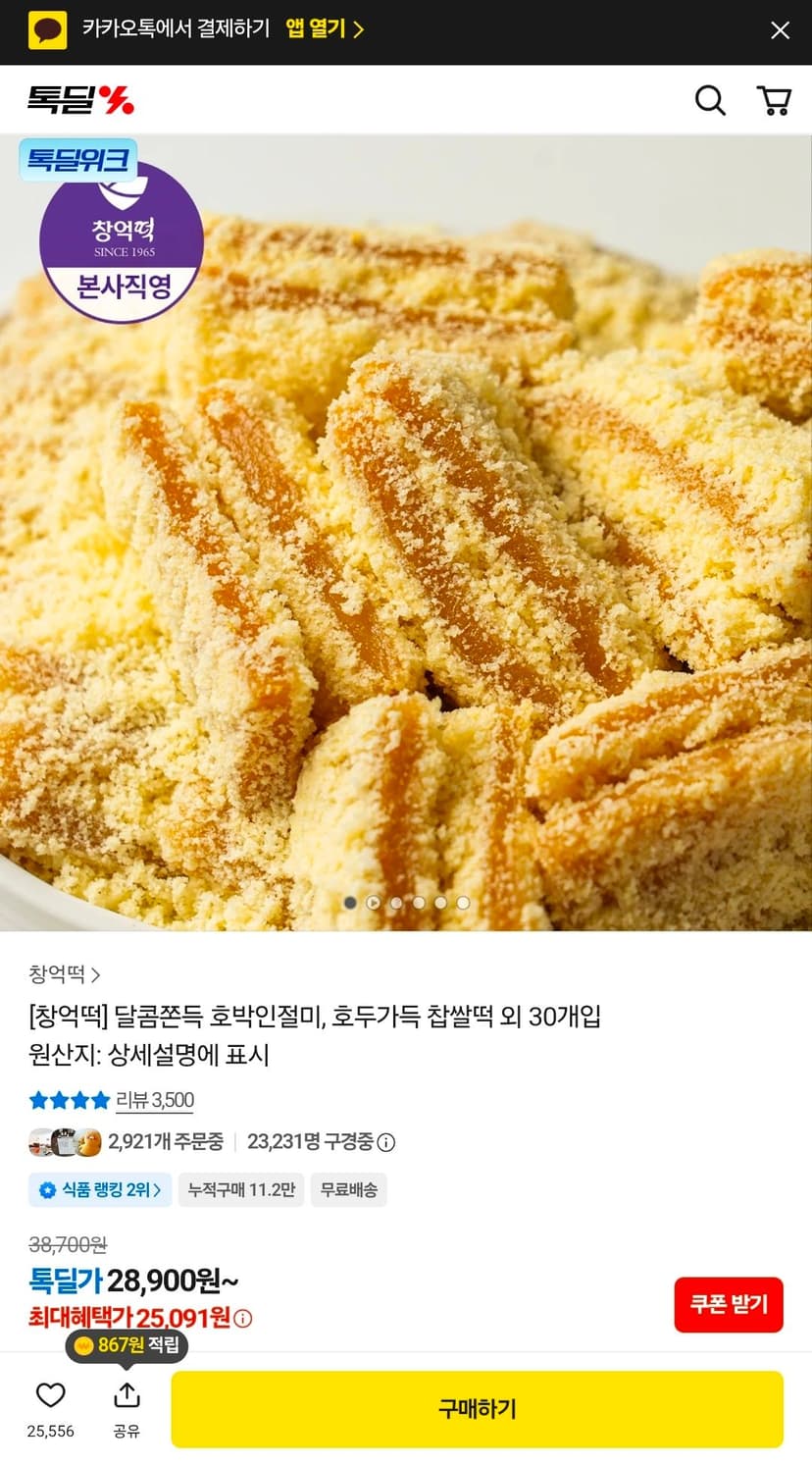This screenshot has width=812, height=1465.
Task: Share this product via 공유
Action: coord(127,1409)
